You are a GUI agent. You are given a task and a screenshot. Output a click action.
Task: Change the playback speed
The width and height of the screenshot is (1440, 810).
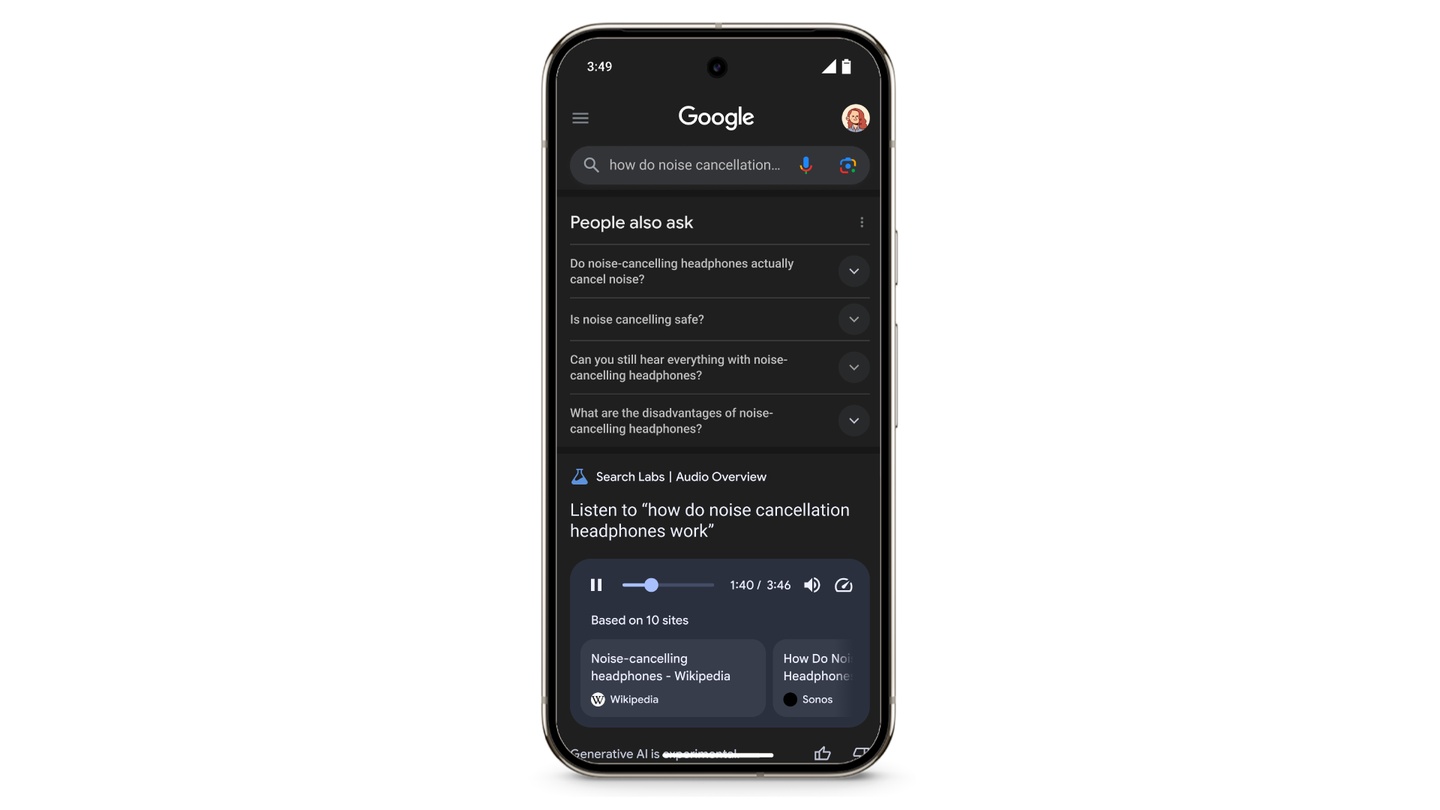[843, 585]
